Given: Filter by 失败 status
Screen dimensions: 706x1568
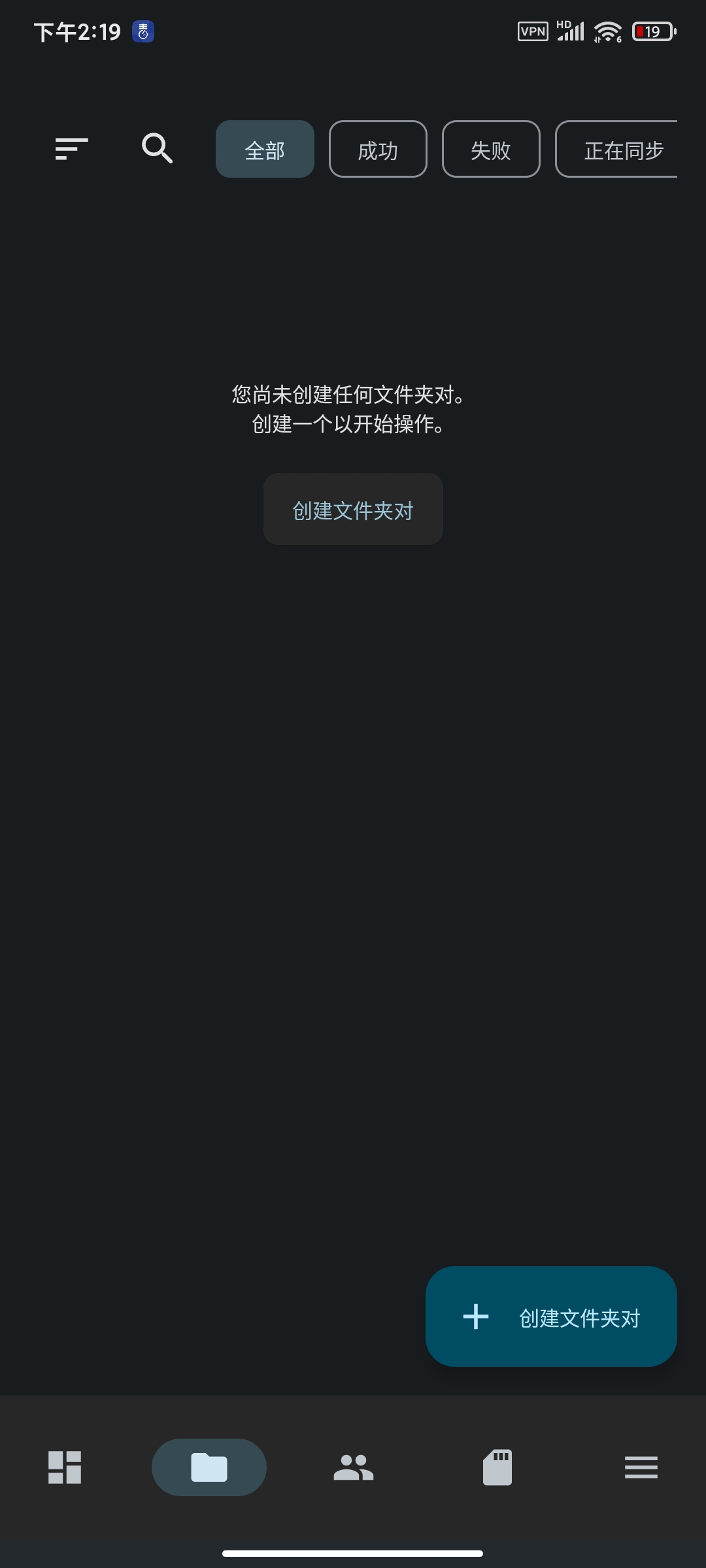Looking at the screenshot, I should pos(491,149).
